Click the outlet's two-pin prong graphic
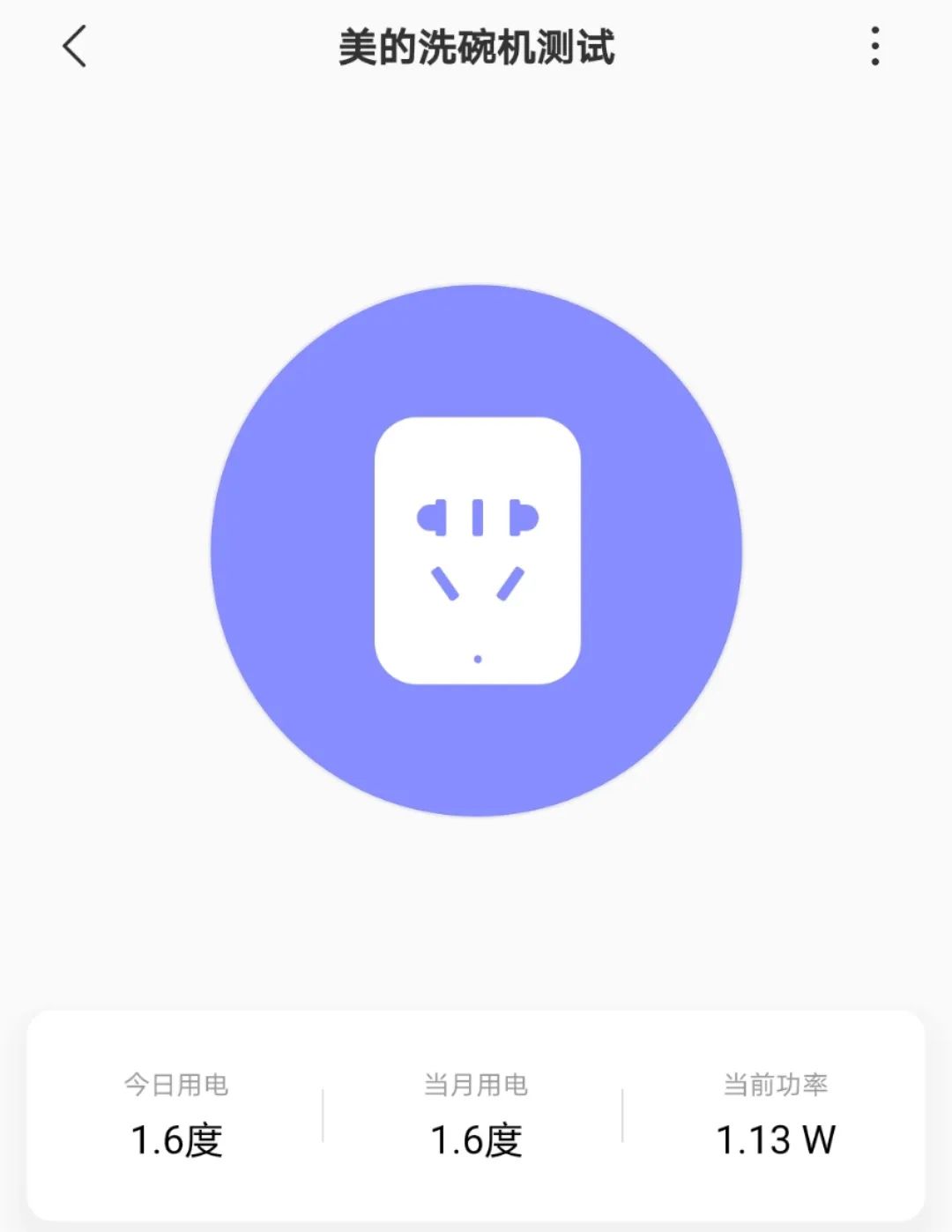 coord(479,516)
